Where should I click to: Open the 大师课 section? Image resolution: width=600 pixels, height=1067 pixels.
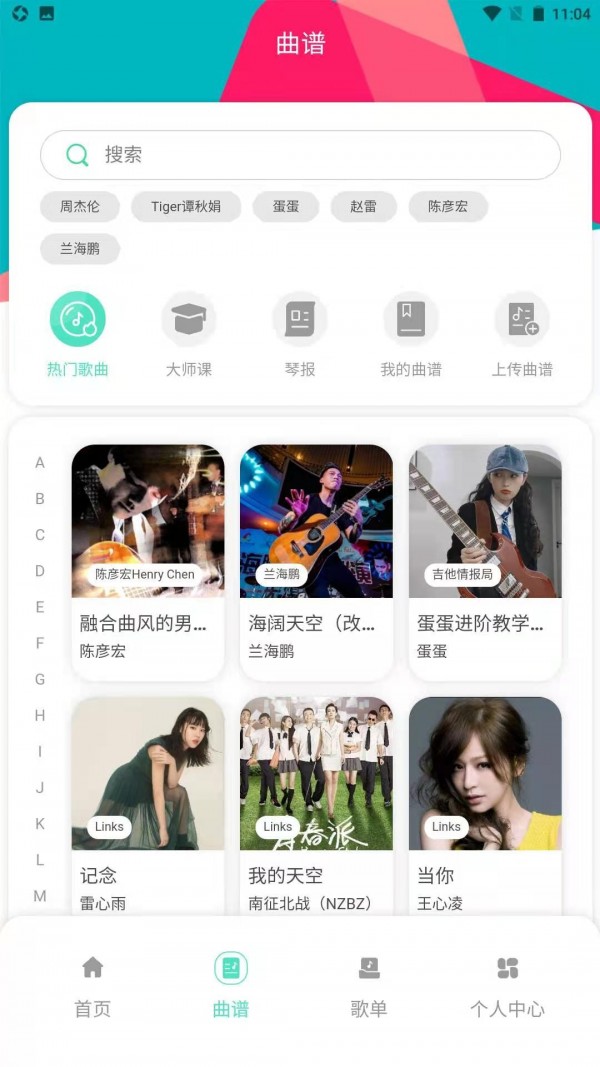tap(189, 334)
